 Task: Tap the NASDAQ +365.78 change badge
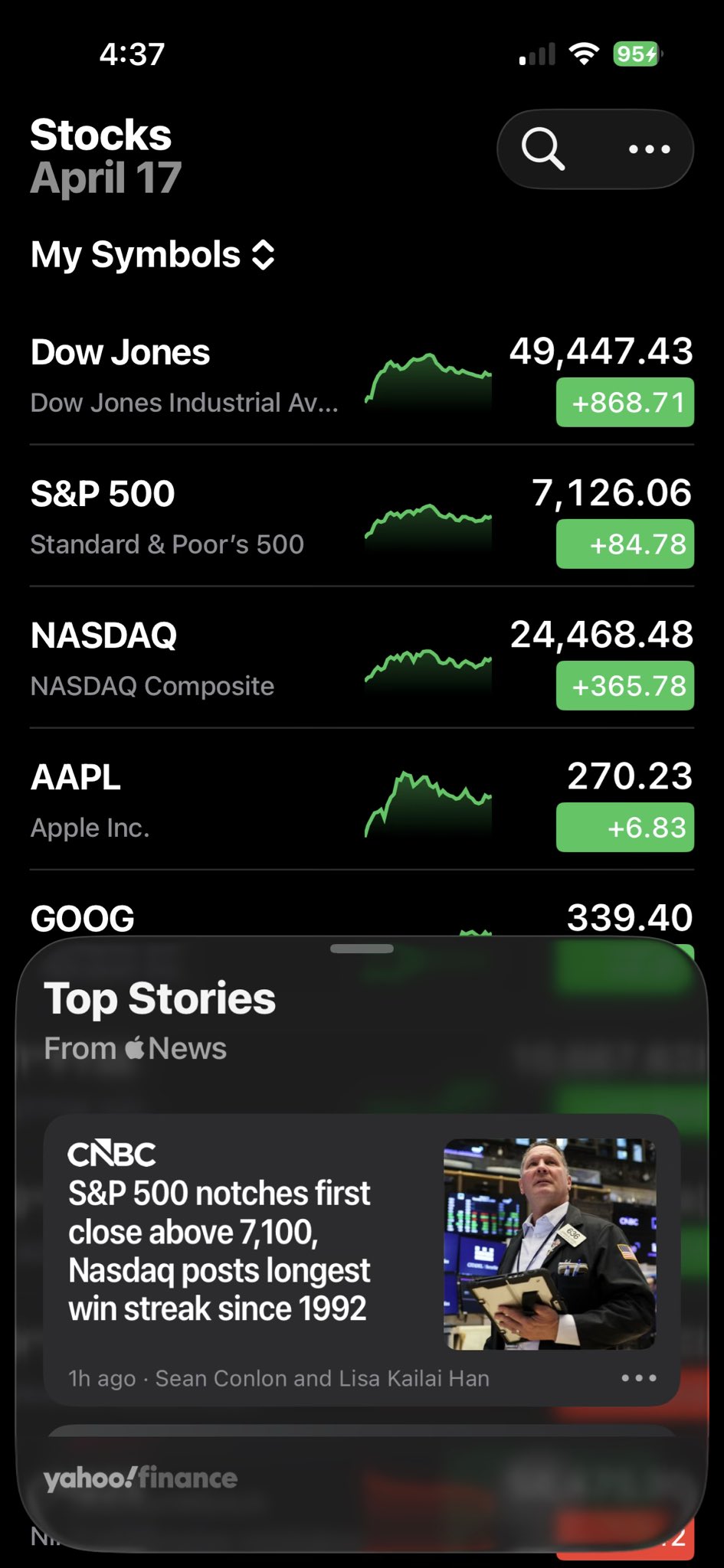click(624, 686)
